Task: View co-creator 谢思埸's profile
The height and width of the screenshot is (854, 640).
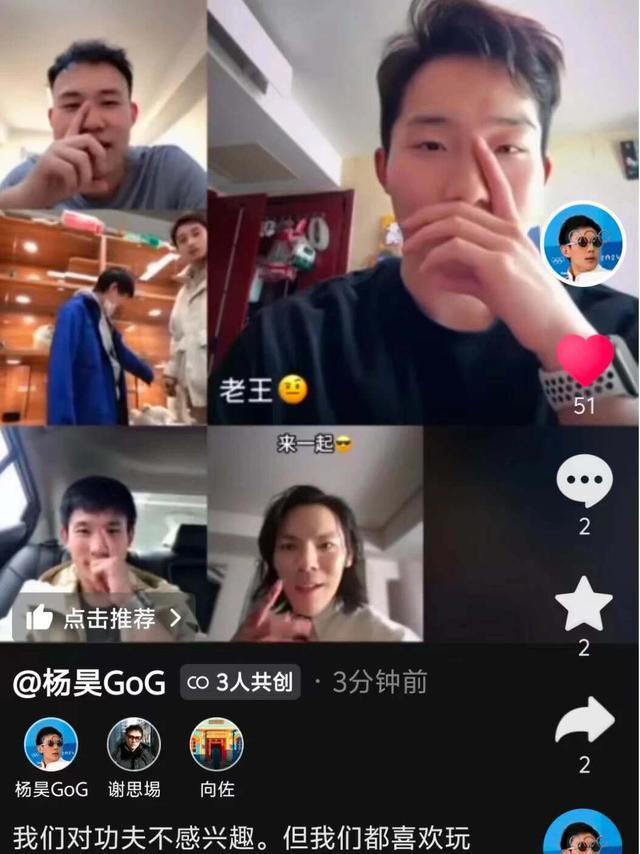Action: [x=134, y=745]
